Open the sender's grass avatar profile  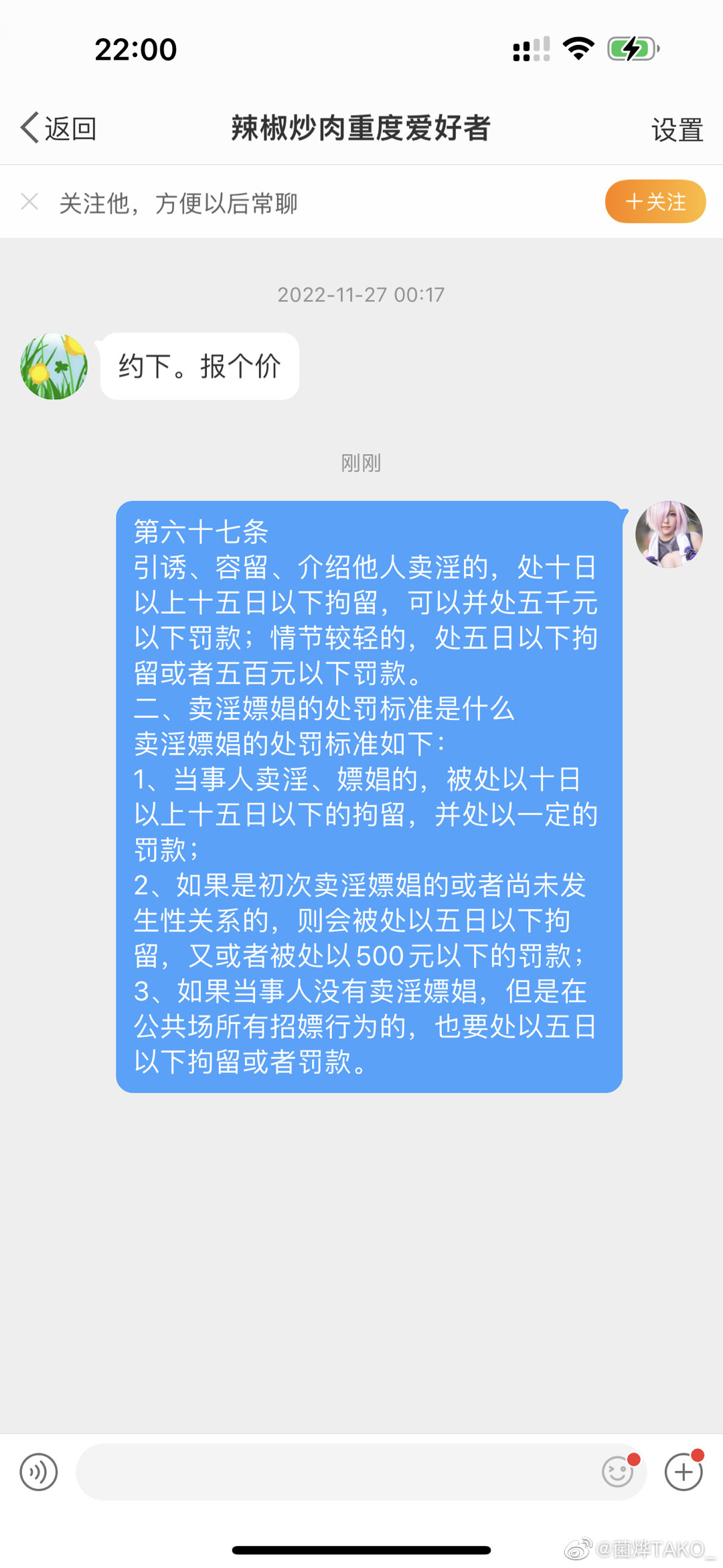point(54,366)
